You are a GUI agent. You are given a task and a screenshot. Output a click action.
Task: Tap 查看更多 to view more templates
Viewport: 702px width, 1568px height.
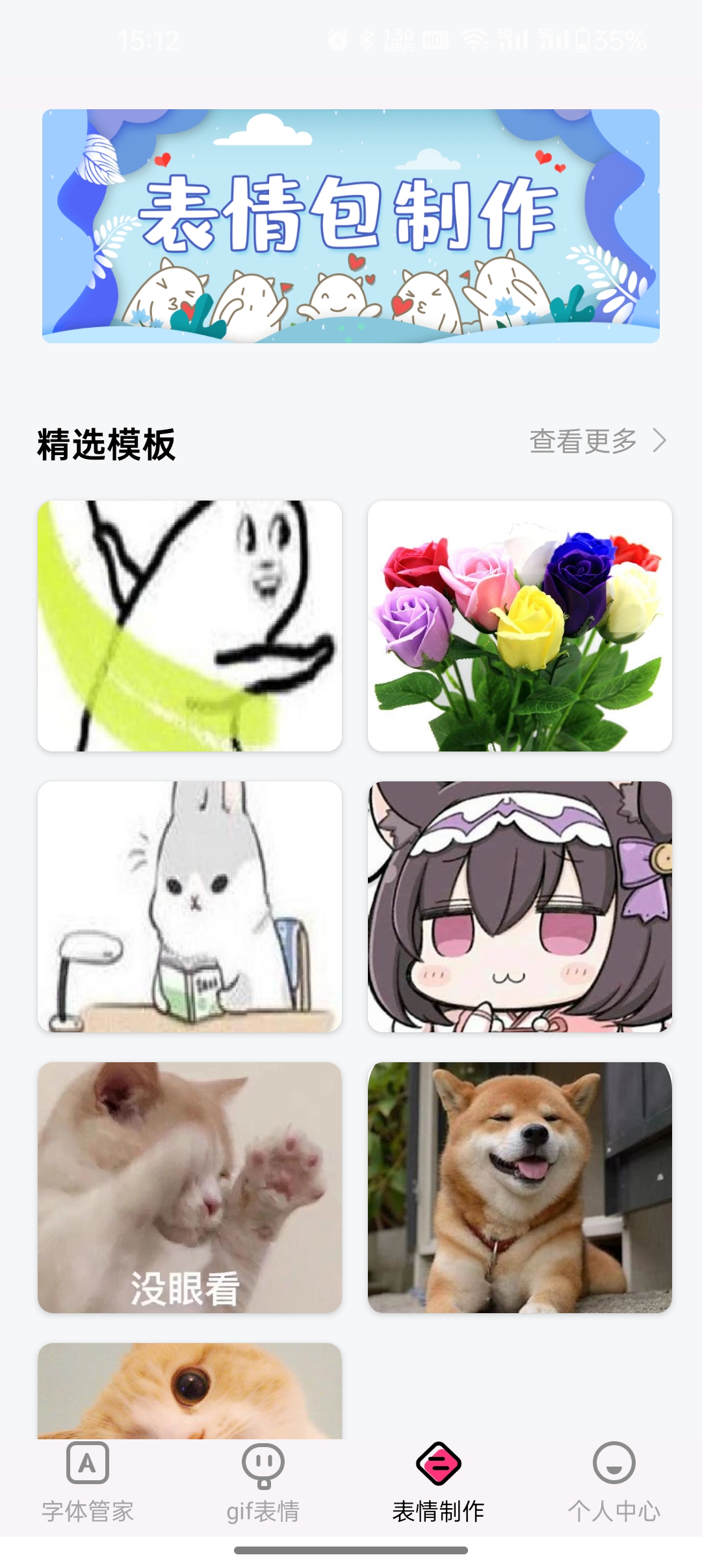tap(597, 441)
